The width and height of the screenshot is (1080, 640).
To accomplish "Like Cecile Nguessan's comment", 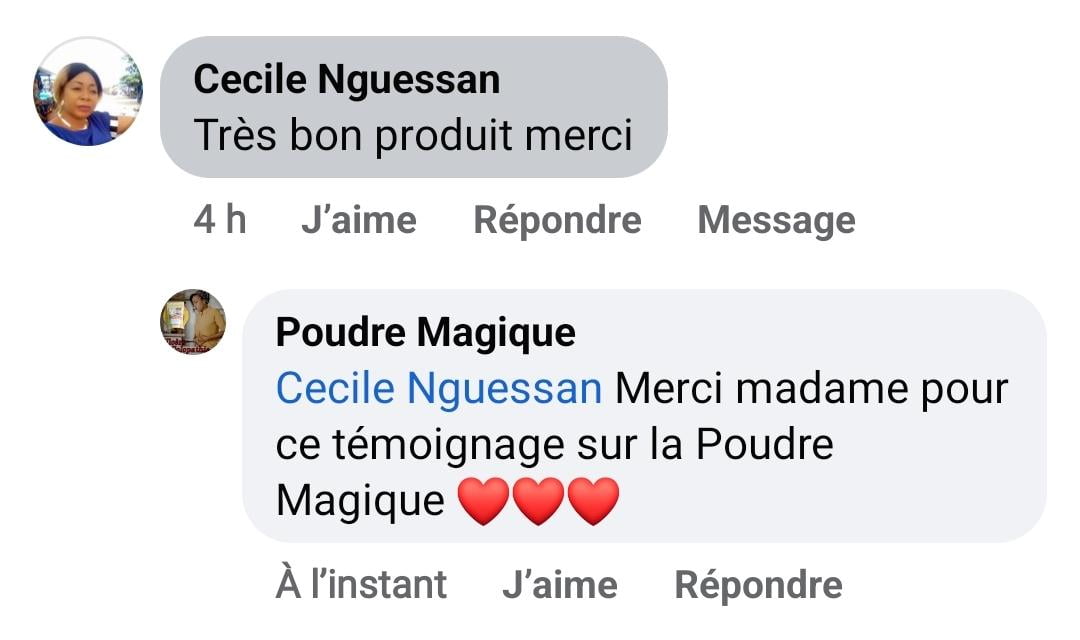I will click(358, 220).
